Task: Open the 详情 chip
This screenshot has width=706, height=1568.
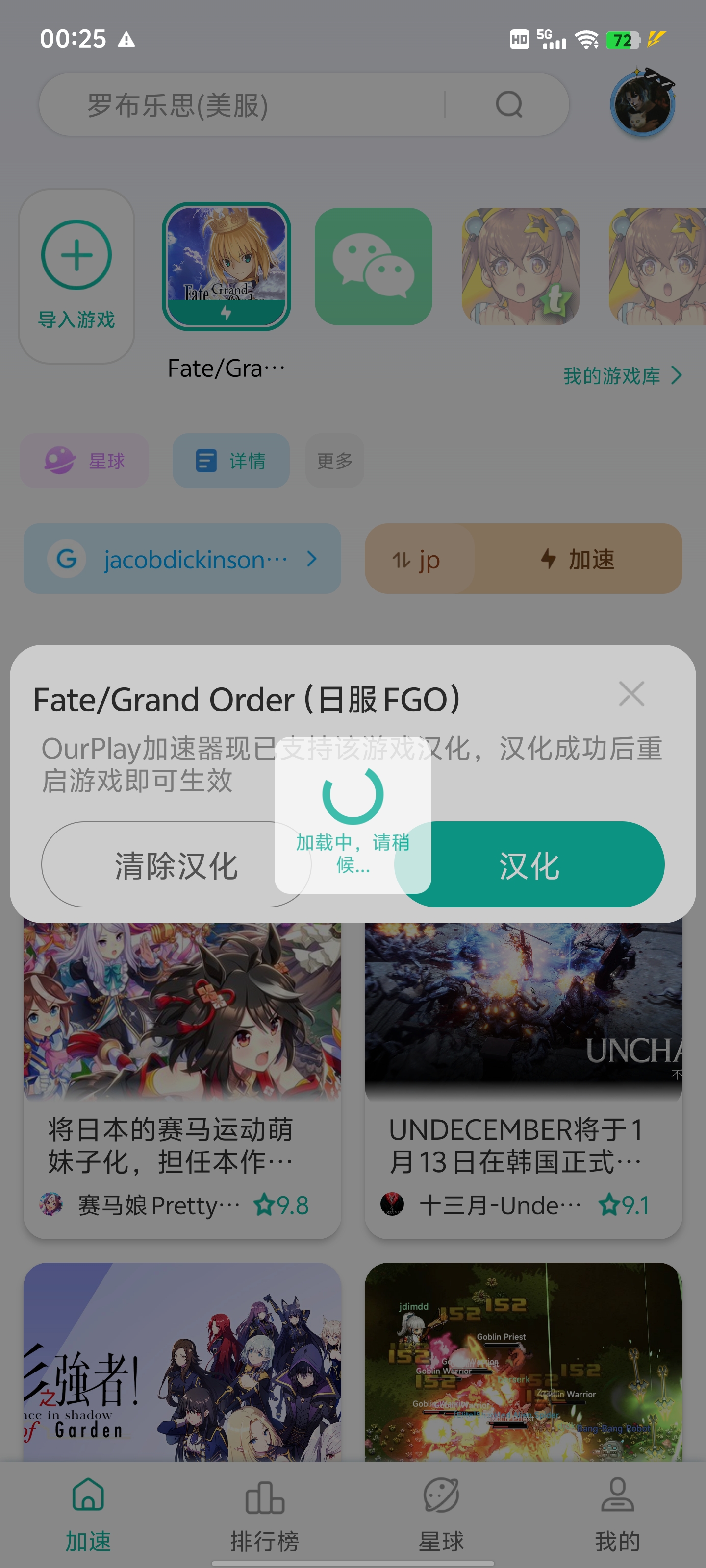Action: click(x=231, y=461)
